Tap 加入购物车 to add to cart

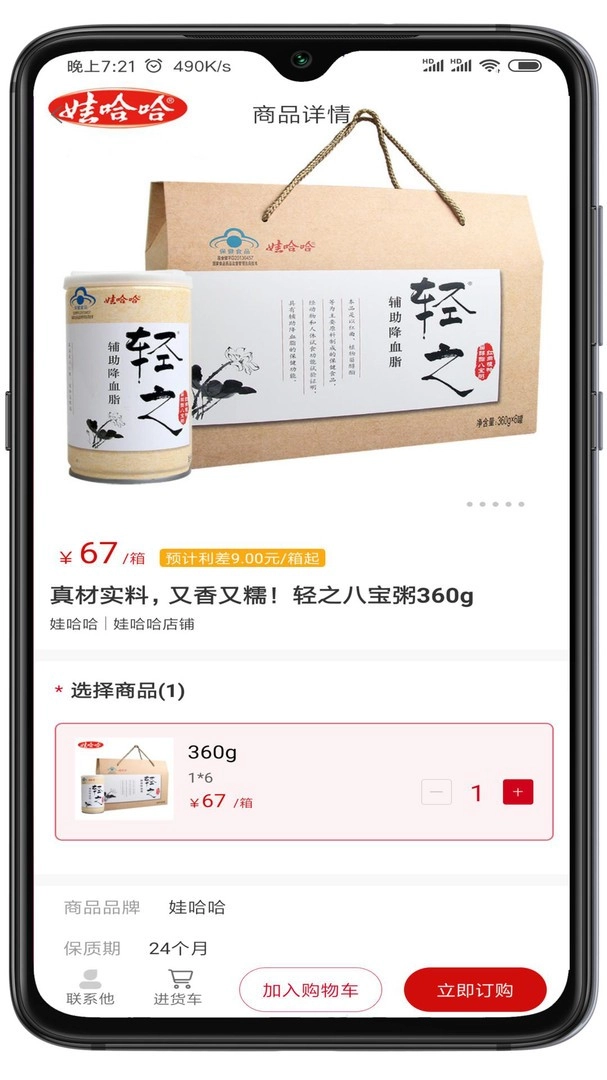tap(310, 990)
